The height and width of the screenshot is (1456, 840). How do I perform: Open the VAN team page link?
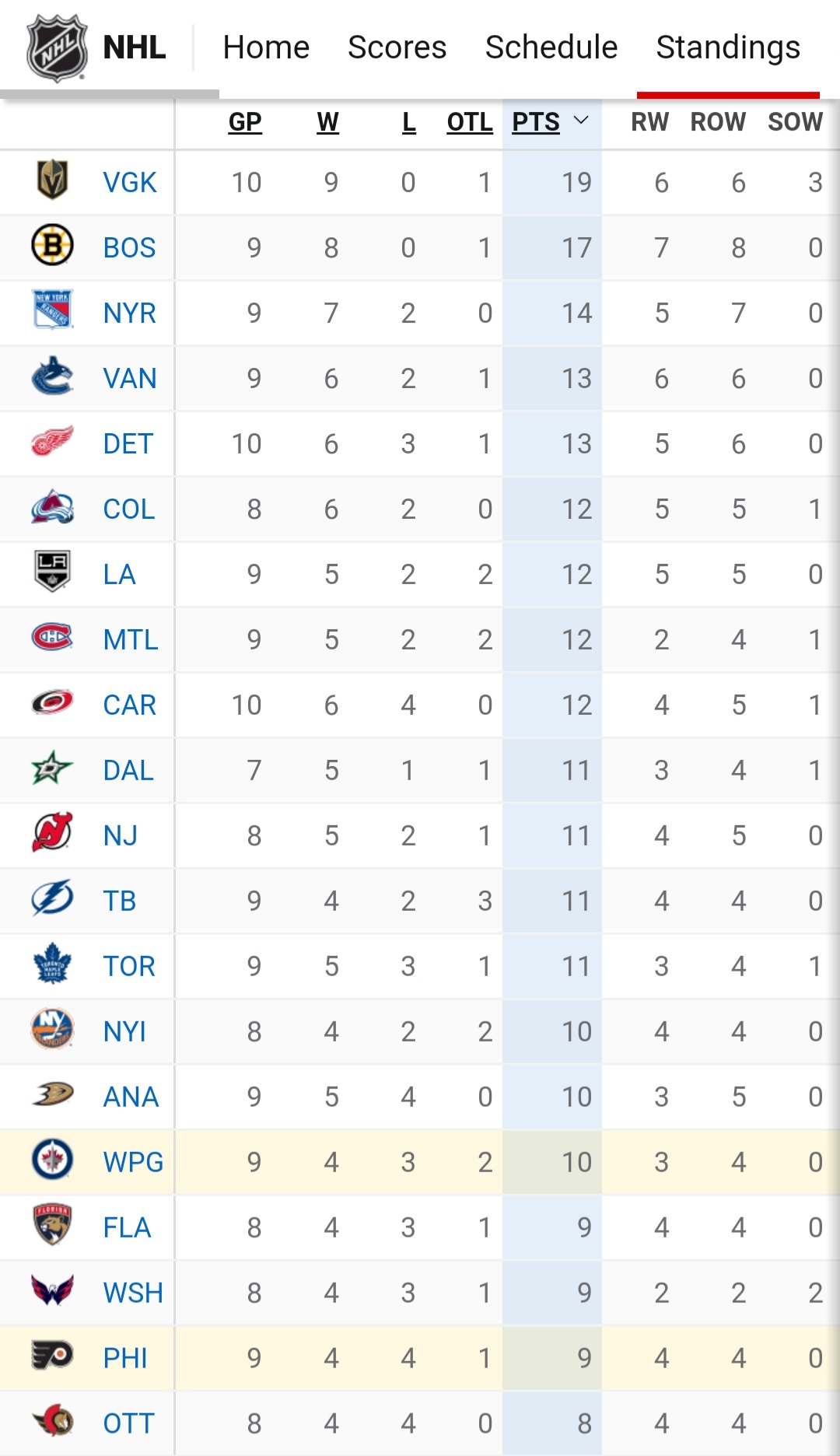[129, 379]
